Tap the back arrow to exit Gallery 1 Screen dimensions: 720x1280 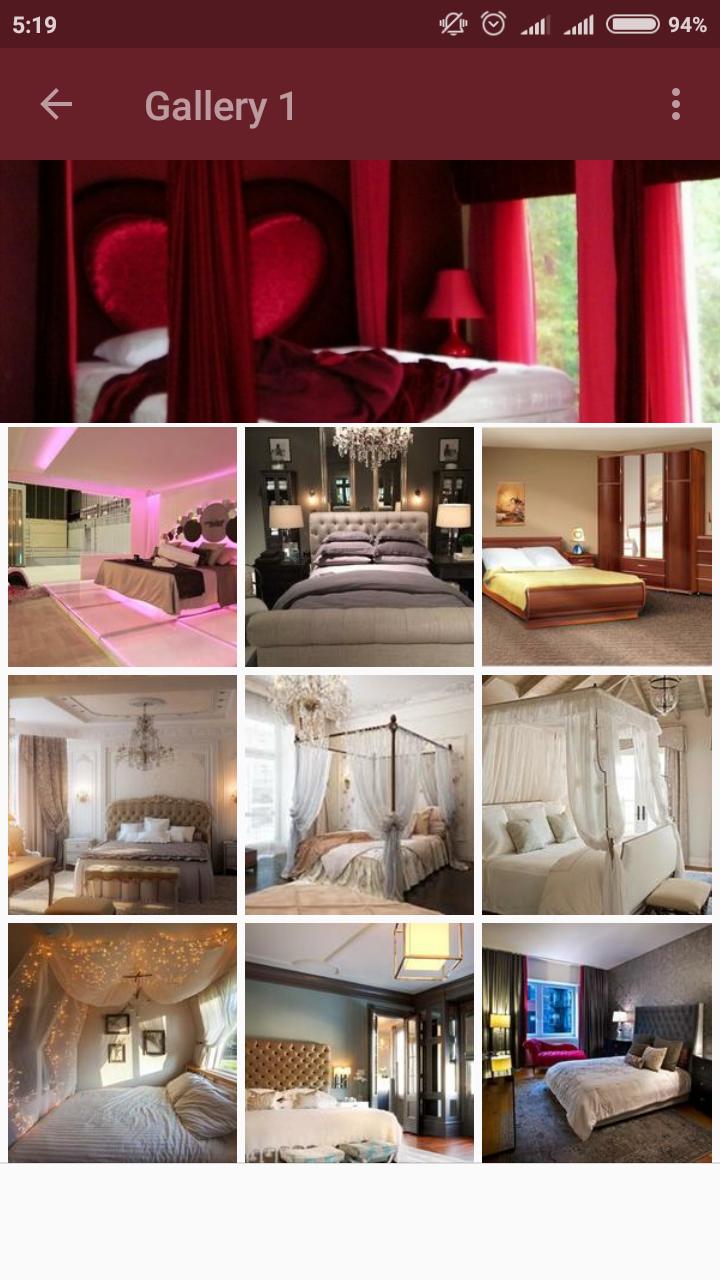pos(57,104)
